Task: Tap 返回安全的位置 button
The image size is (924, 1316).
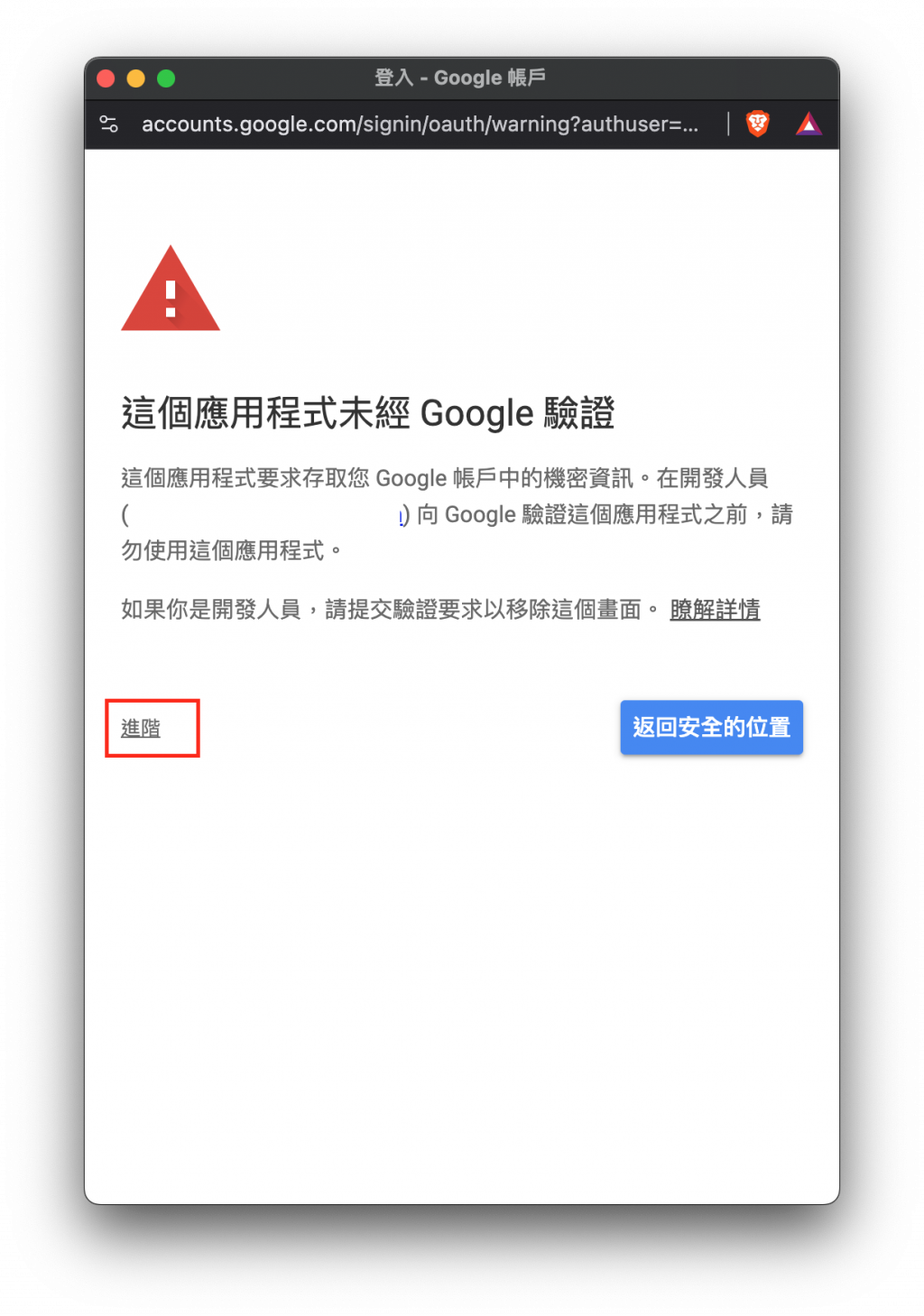Action: click(x=711, y=727)
